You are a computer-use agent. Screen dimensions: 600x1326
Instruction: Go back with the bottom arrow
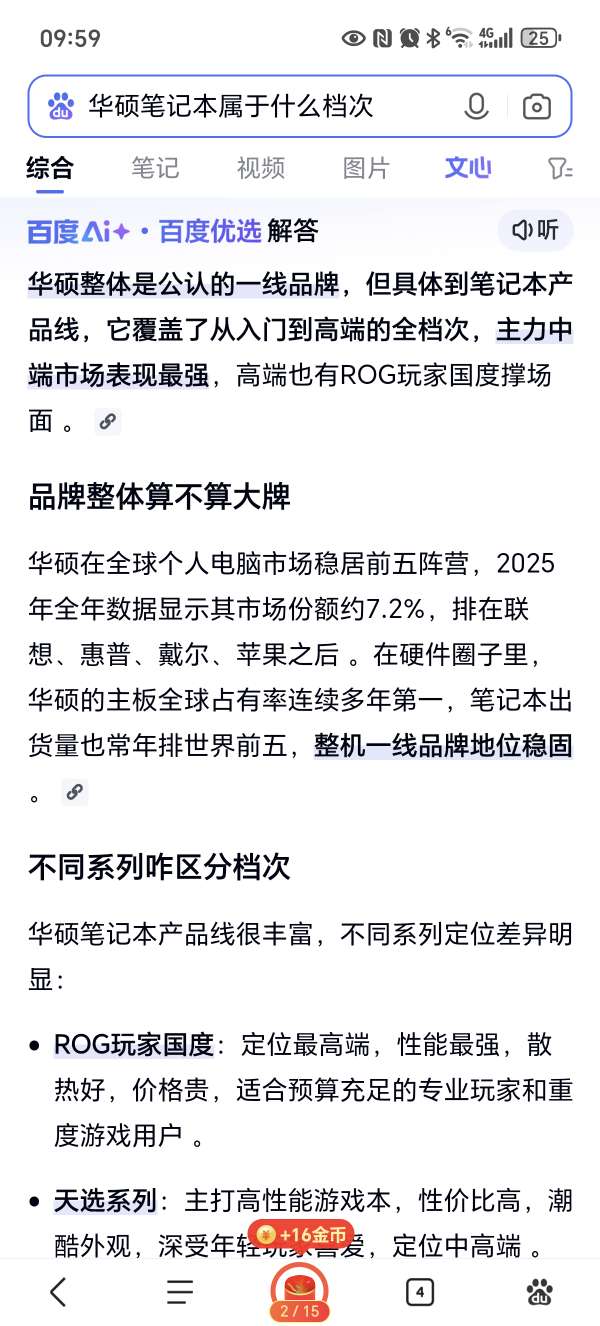click(58, 1292)
